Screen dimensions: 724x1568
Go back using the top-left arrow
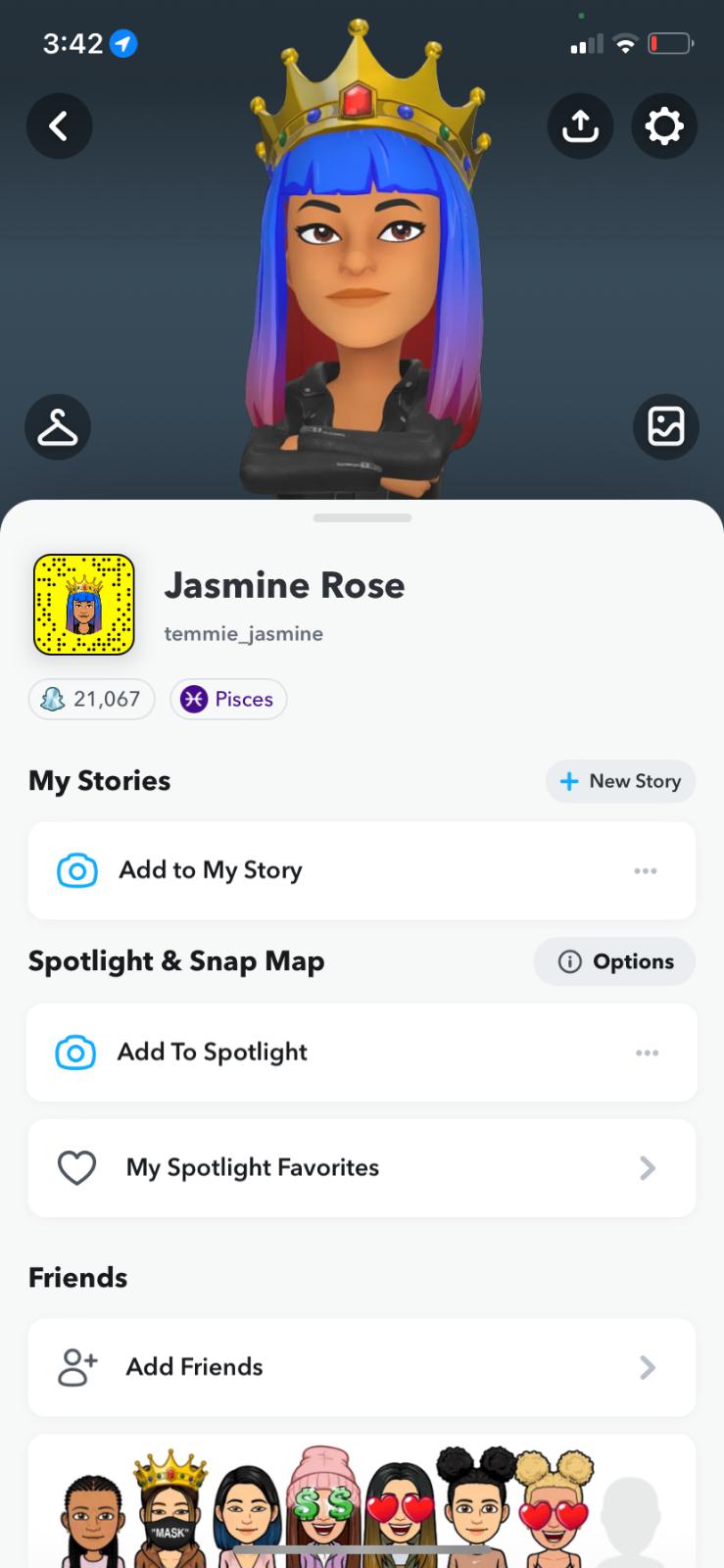point(59,125)
